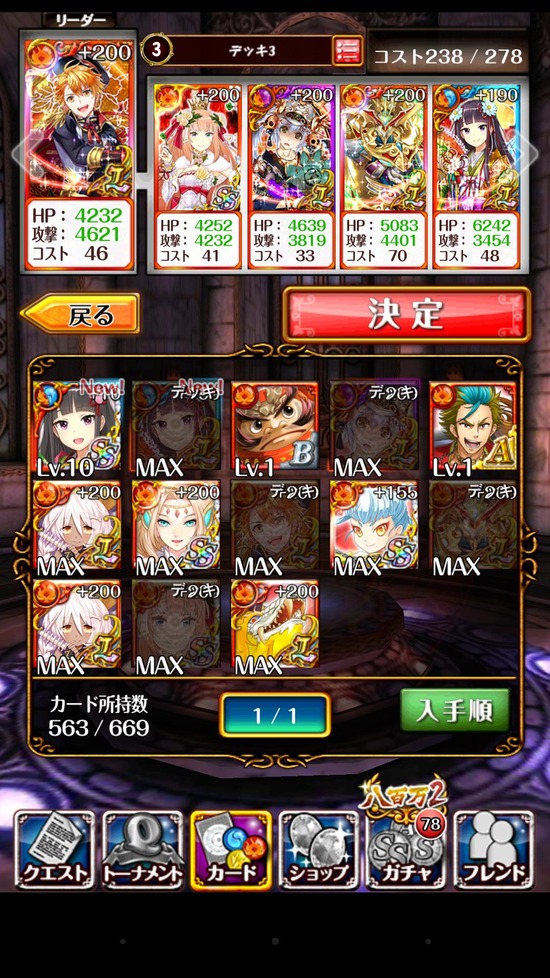This screenshot has height=978, width=550.
Task: Select the deck card with cost 70
Action: coord(385,177)
